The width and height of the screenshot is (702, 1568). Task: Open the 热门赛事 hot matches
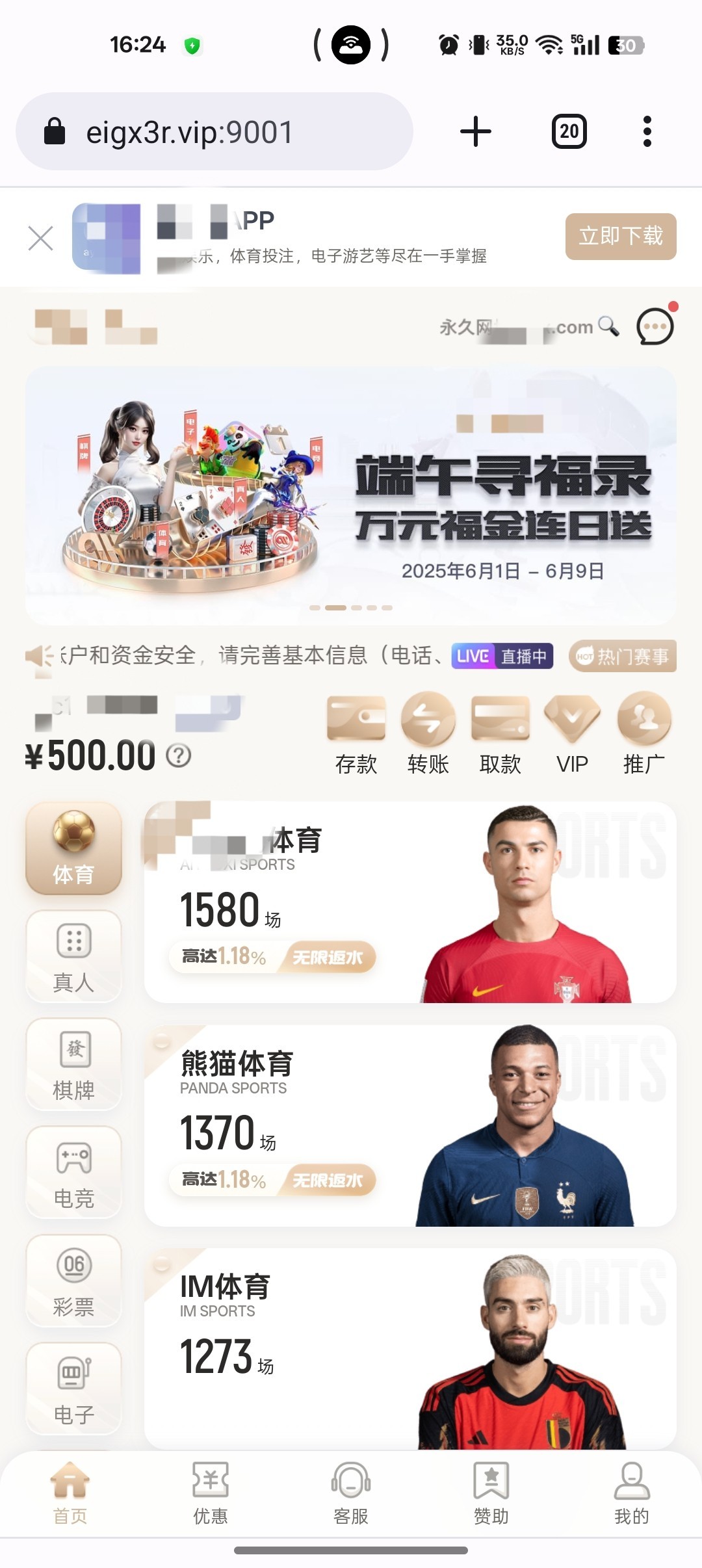[x=622, y=656]
